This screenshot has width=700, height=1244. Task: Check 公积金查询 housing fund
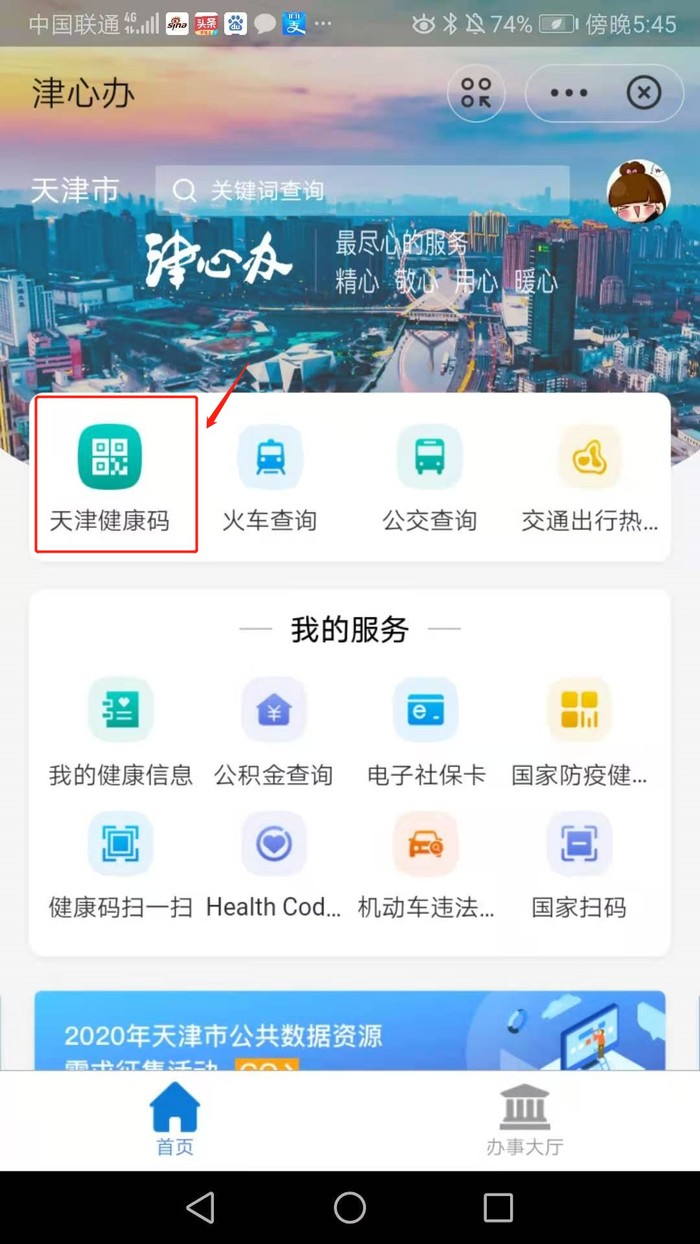tap(273, 730)
